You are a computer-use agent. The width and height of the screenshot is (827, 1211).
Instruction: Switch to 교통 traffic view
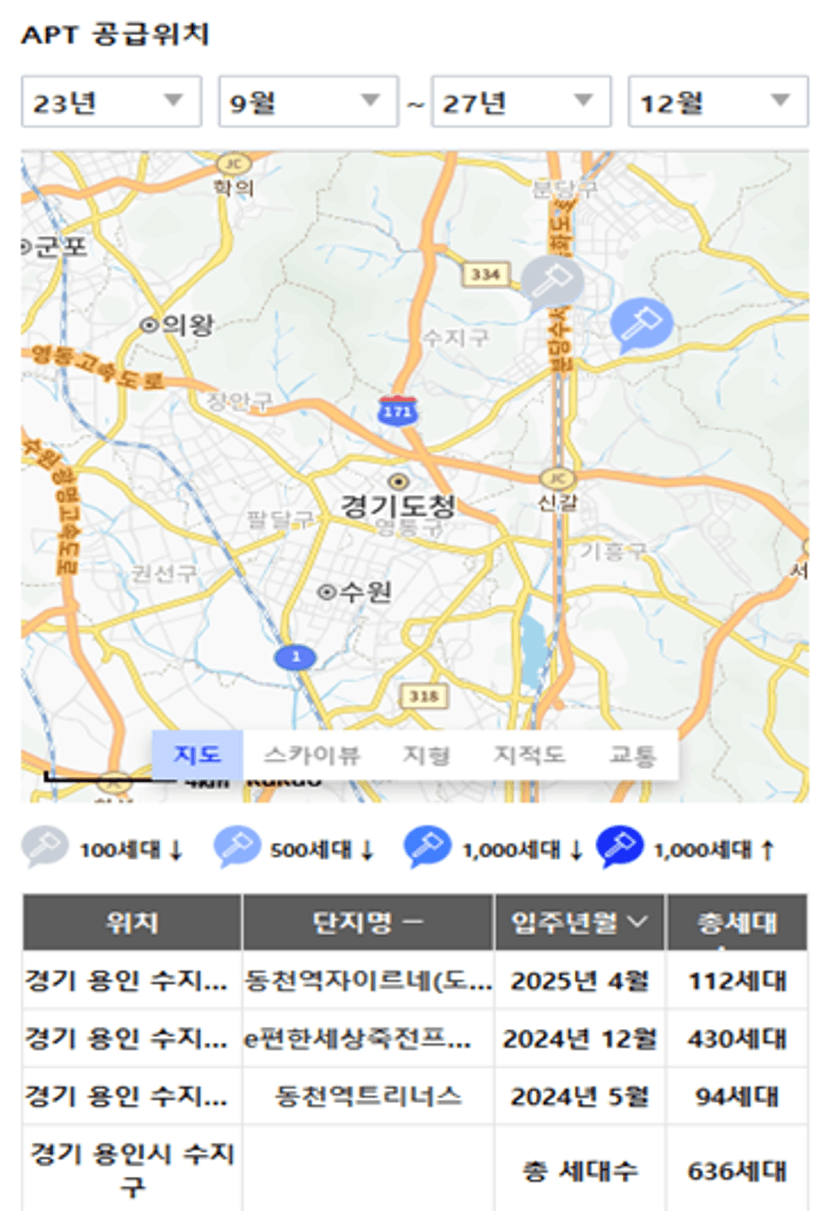[x=633, y=755]
